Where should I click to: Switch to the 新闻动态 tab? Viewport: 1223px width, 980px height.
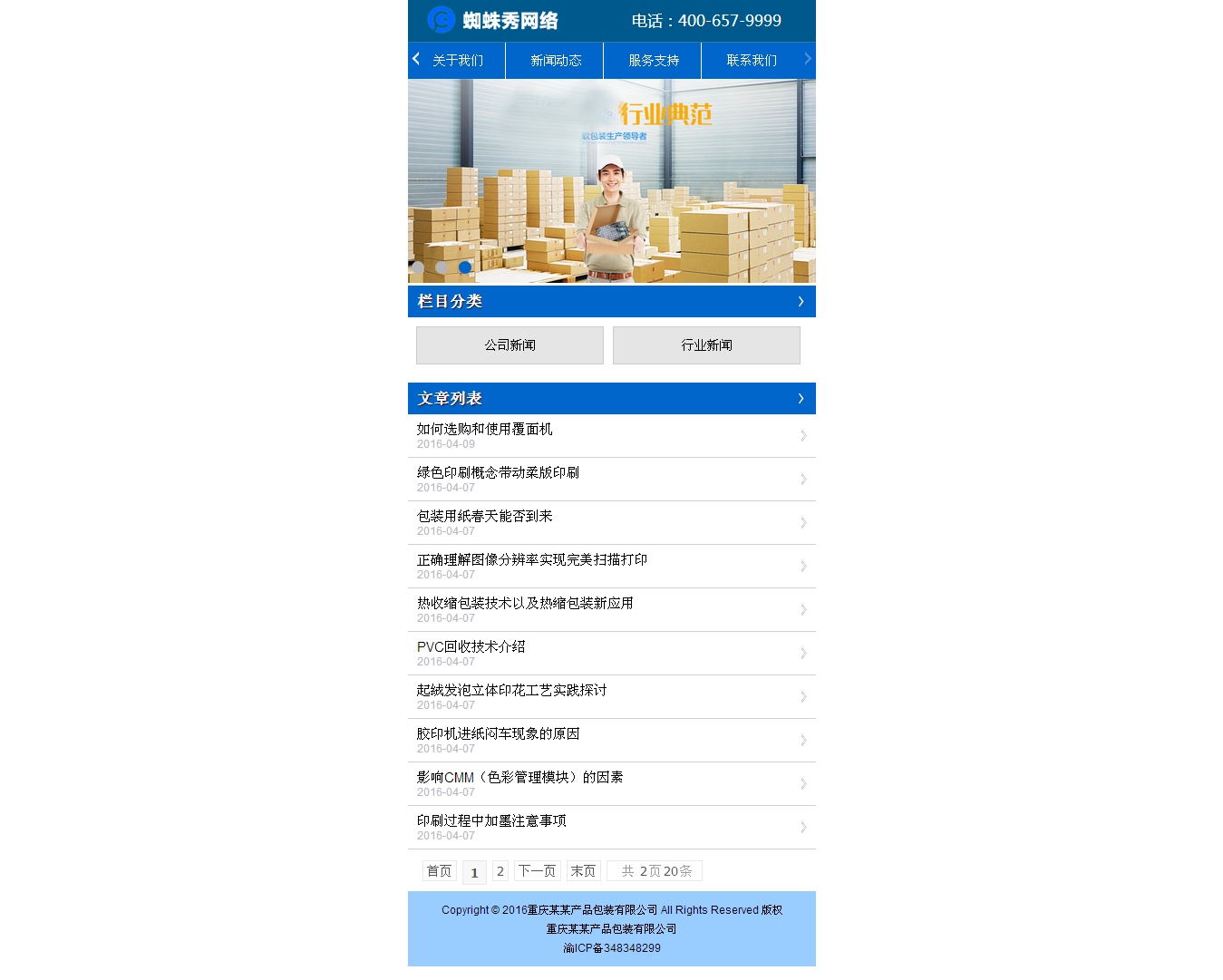(555, 61)
